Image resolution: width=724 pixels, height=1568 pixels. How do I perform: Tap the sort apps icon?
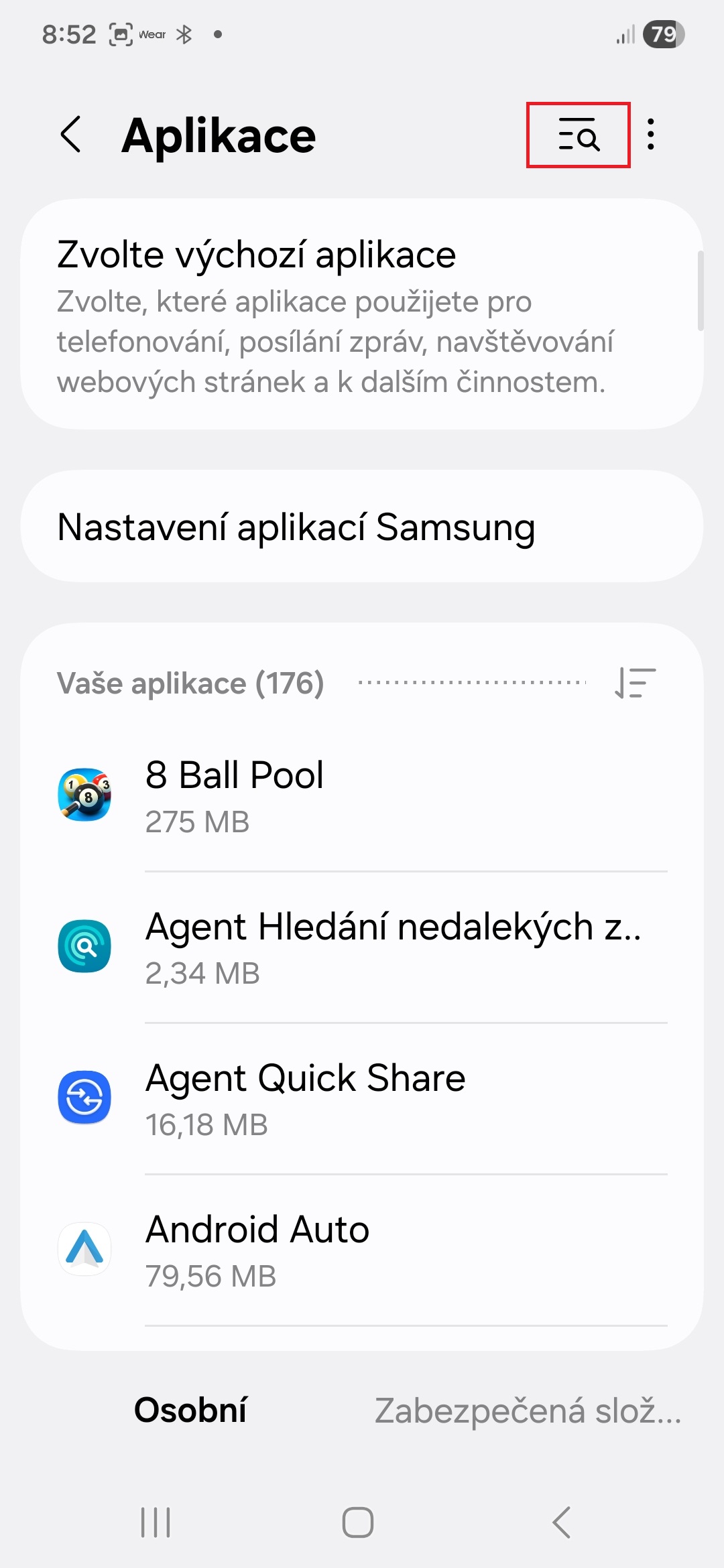click(x=634, y=683)
